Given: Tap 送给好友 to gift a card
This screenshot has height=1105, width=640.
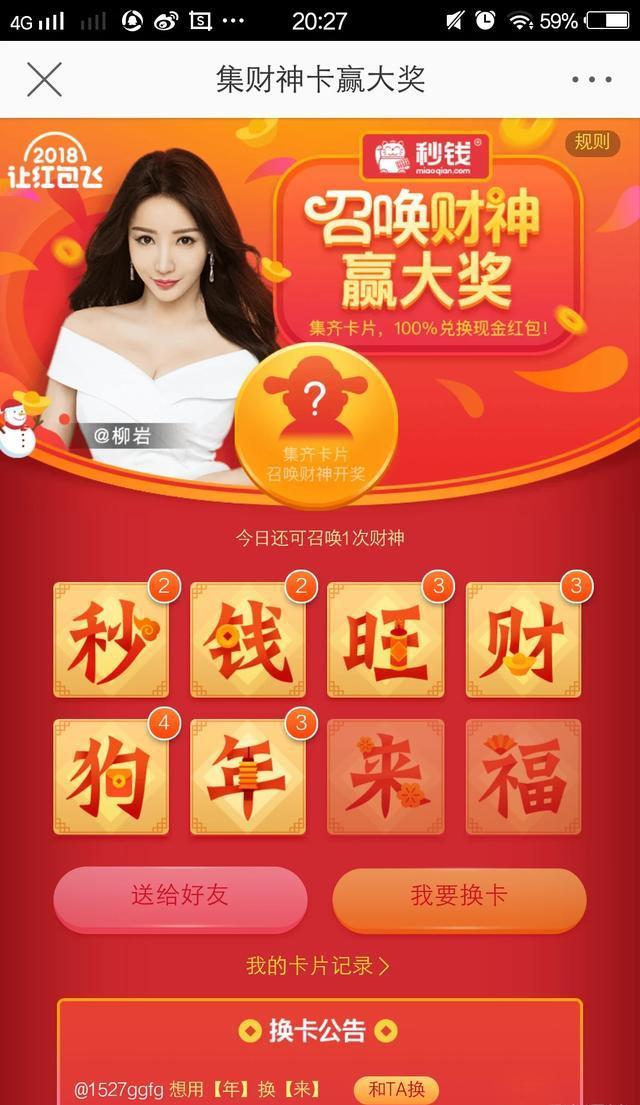Looking at the screenshot, I should 180,896.
